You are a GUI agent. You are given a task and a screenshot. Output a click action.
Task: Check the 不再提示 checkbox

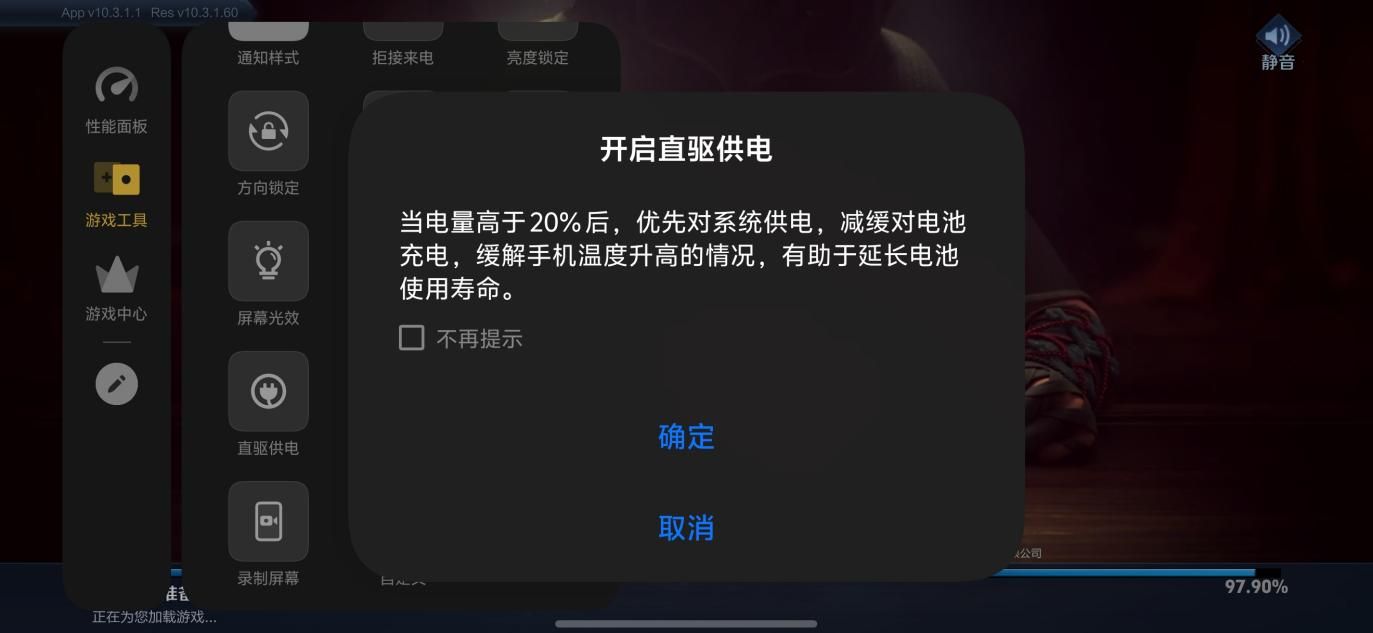(411, 338)
